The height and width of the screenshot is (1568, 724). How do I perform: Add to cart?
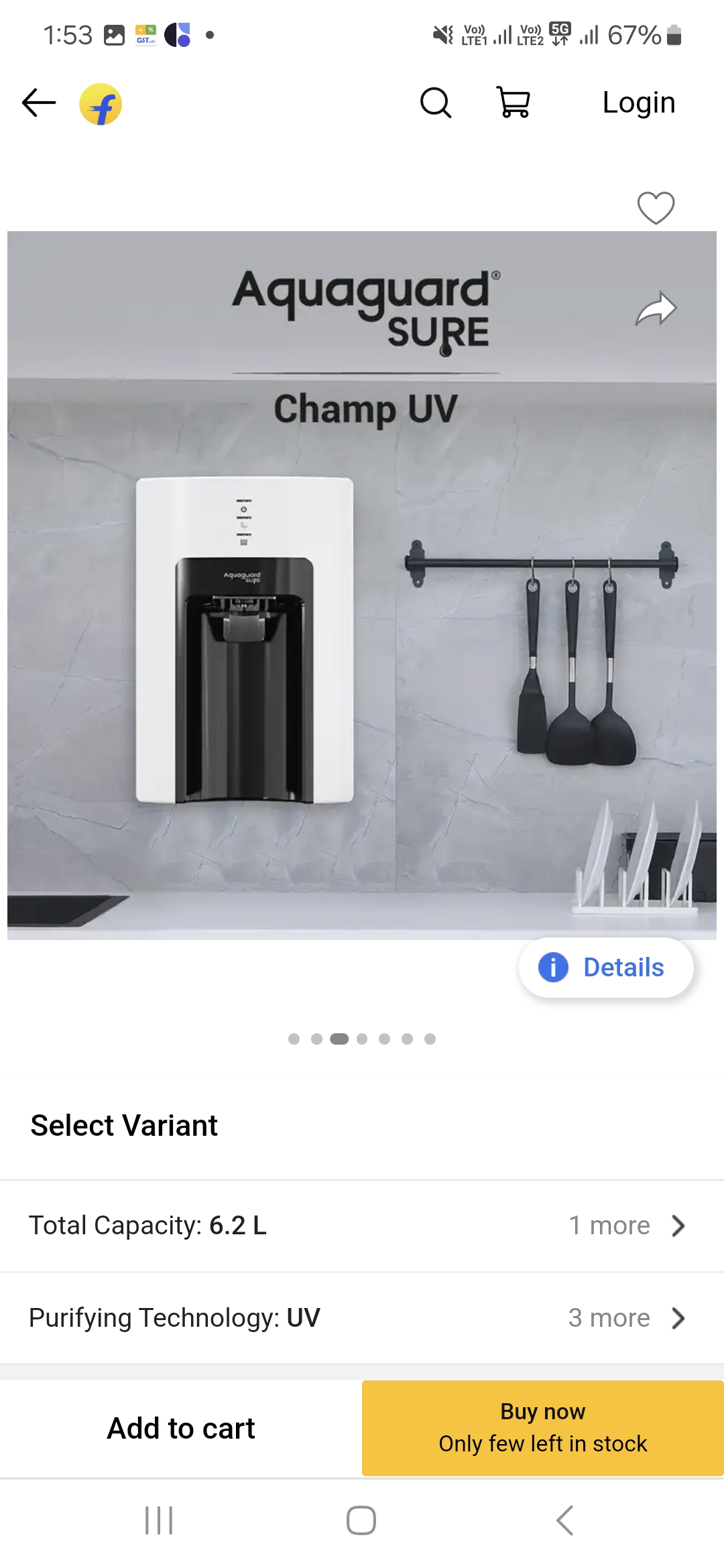181,1428
